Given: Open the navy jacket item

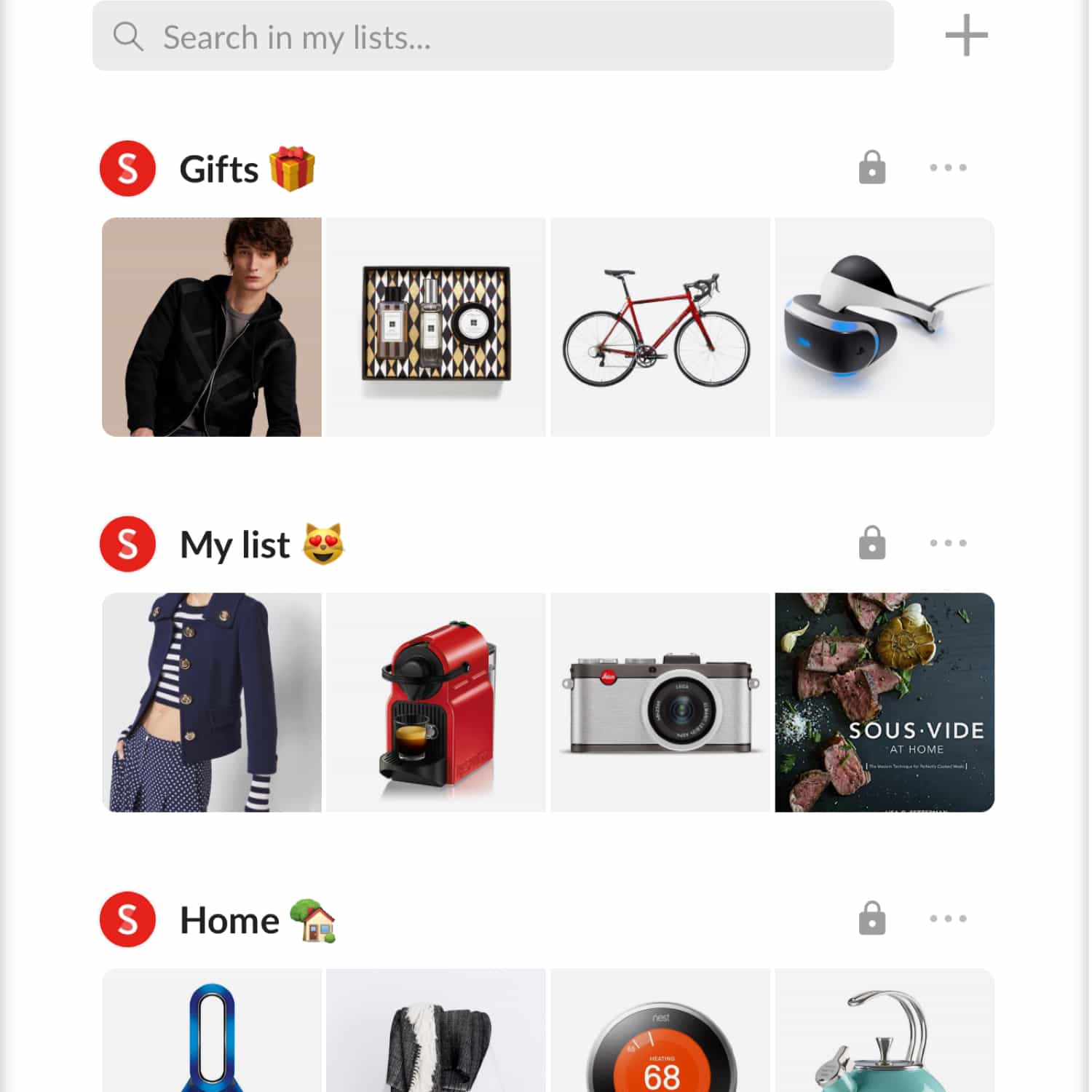Looking at the screenshot, I should 212,703.
